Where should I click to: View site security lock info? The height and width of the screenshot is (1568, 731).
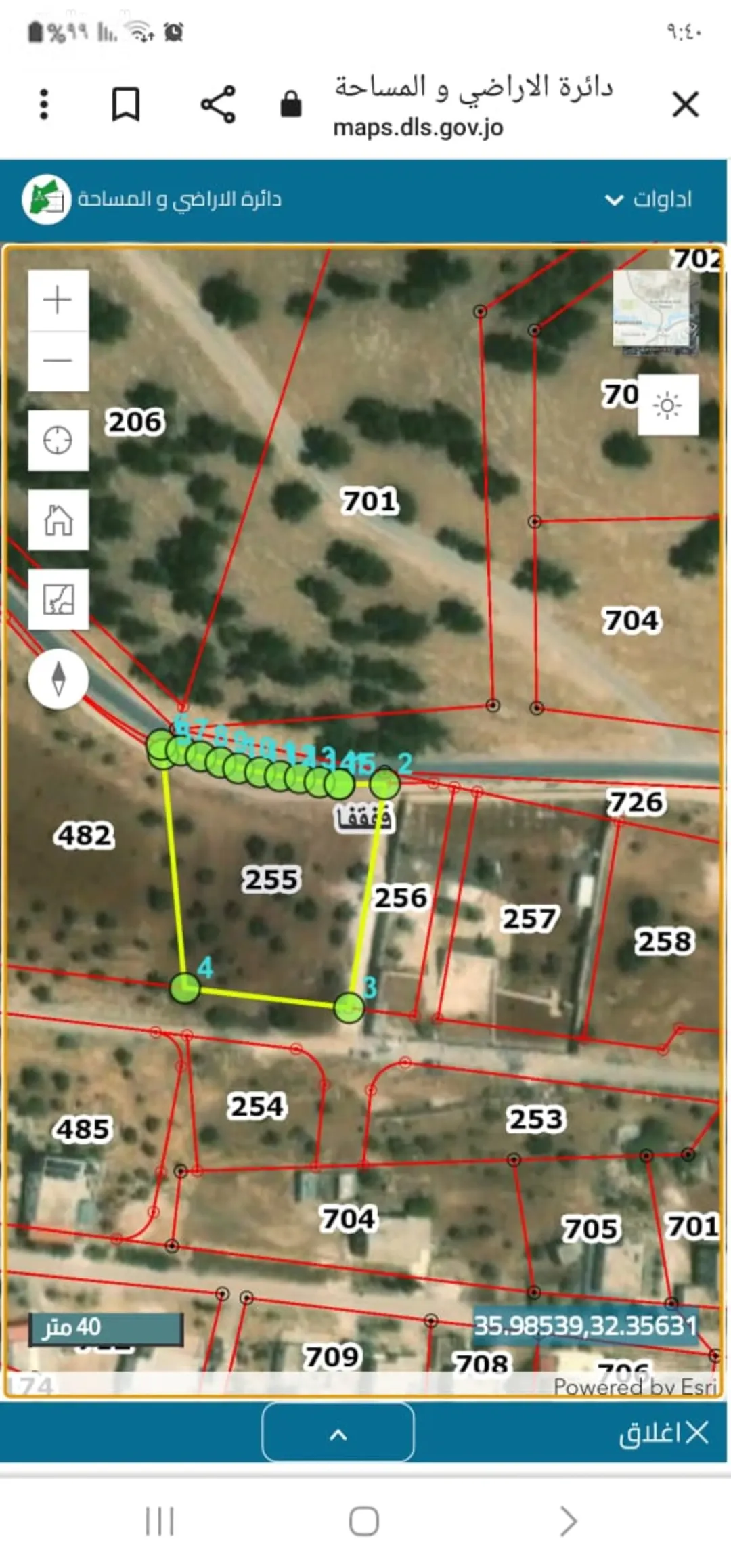click(x=291, y=104)
